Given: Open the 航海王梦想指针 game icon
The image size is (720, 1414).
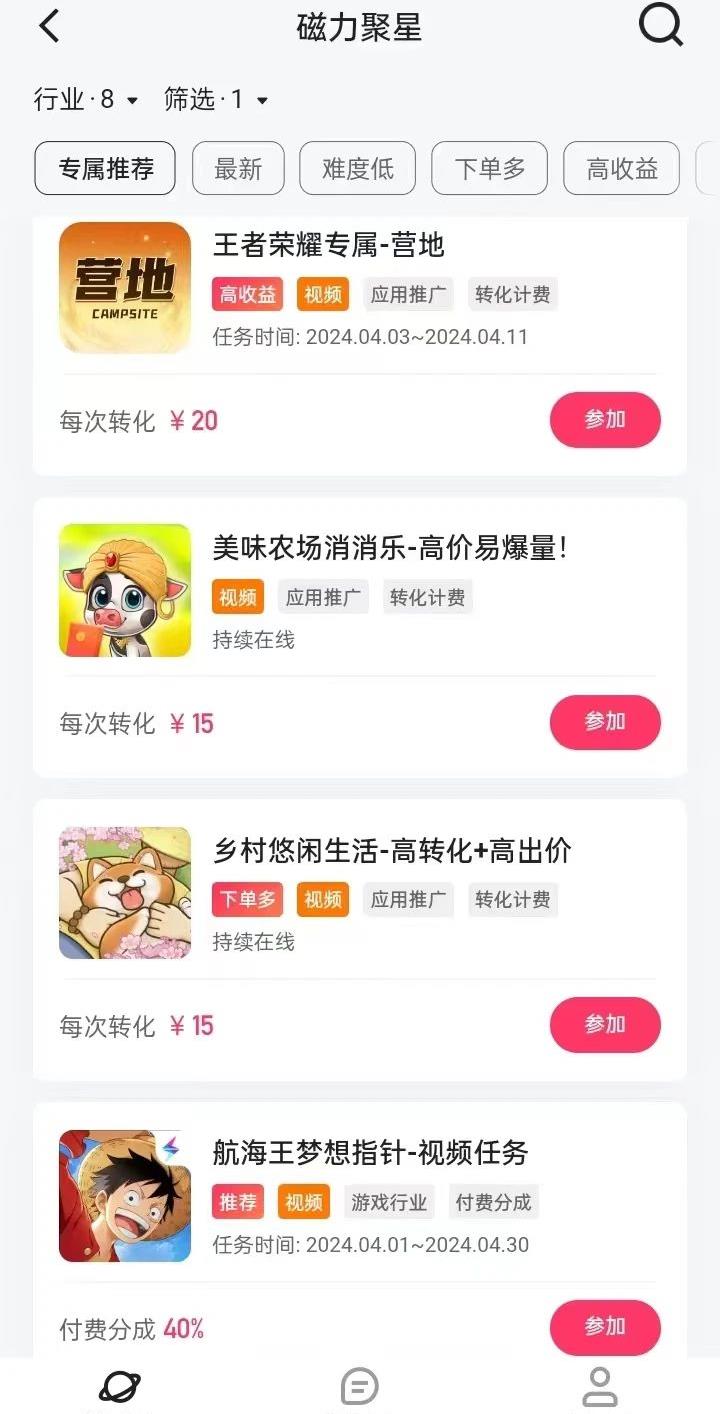Looking at the screenshot, I should 124,1195.
